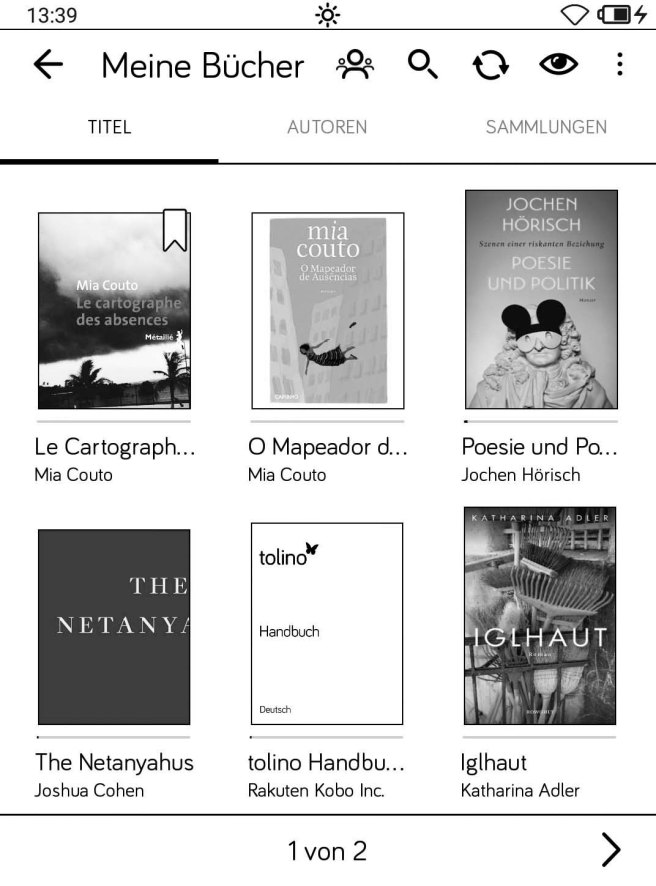Switch to the Autoren tab

(x=327, y=127)
